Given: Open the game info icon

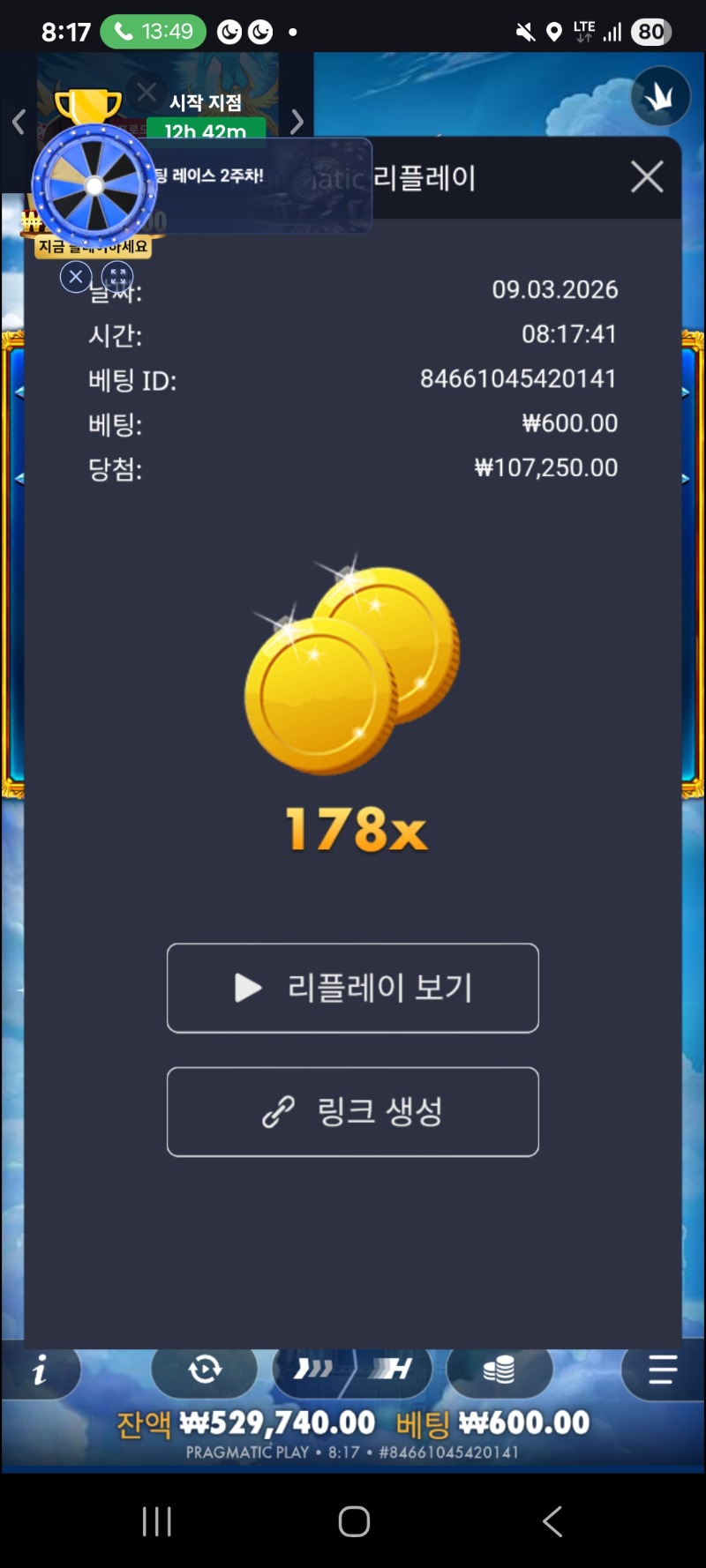Looking at the screenshot, I should coord(40,1370).
